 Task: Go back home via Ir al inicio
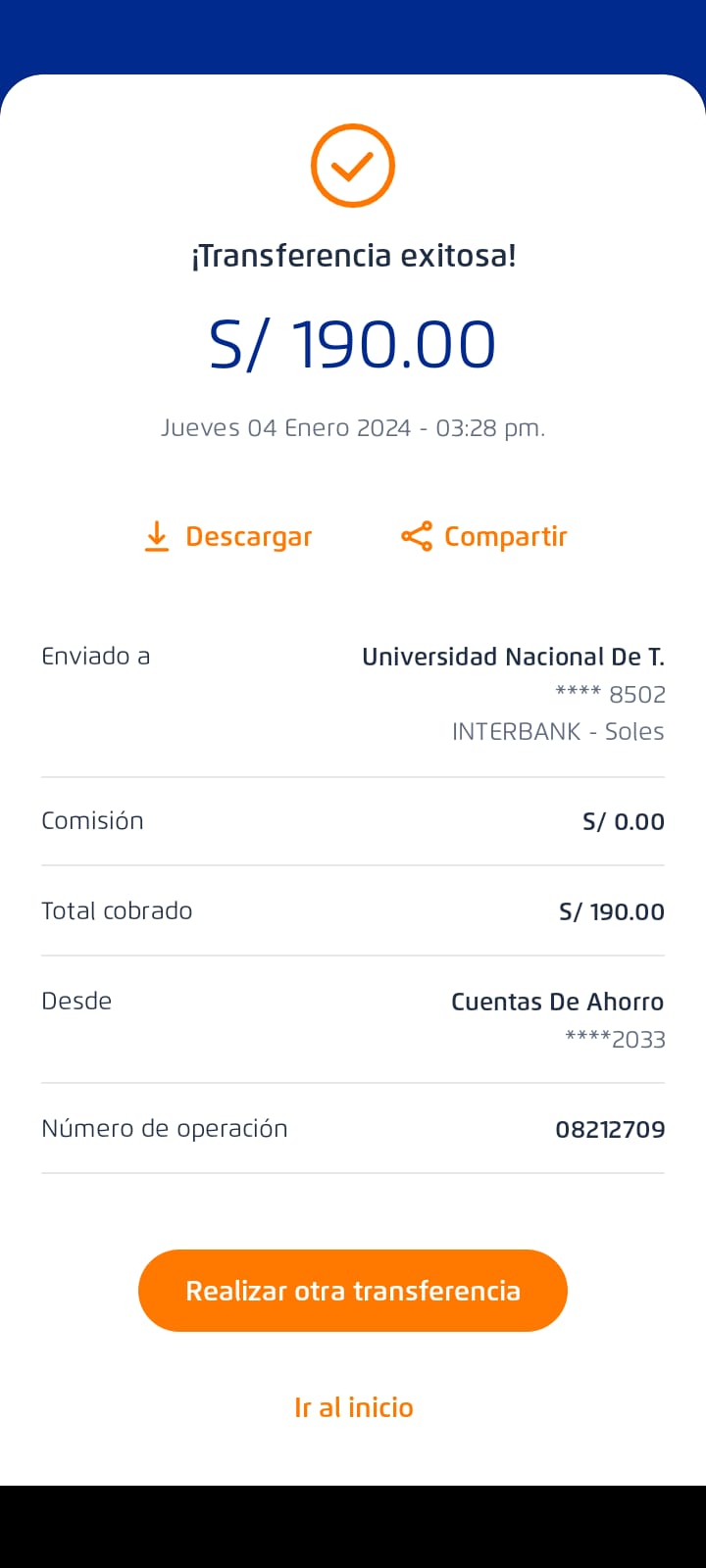click(353, 1407)
